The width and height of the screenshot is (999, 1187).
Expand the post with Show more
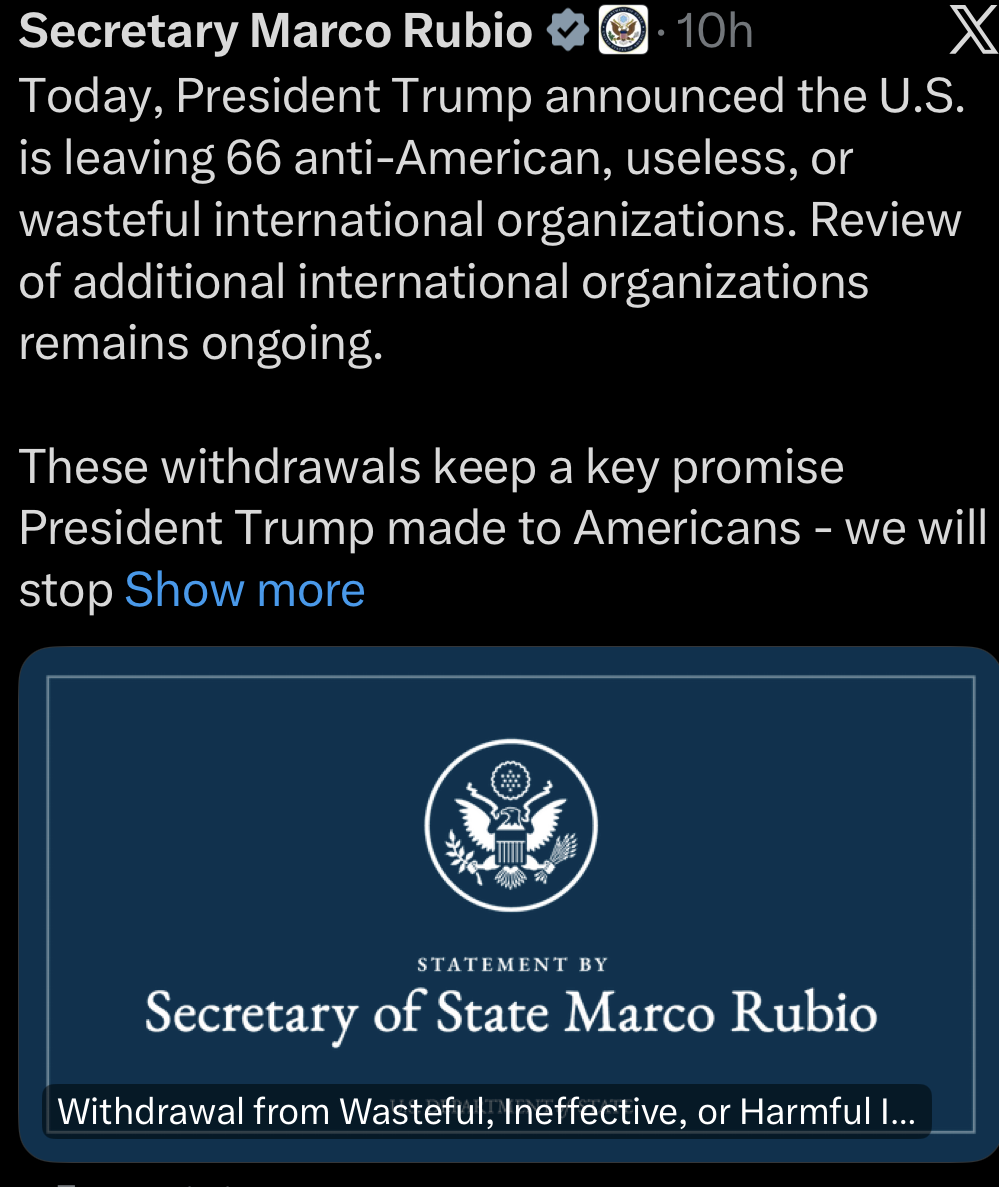[x=244, y=590]
